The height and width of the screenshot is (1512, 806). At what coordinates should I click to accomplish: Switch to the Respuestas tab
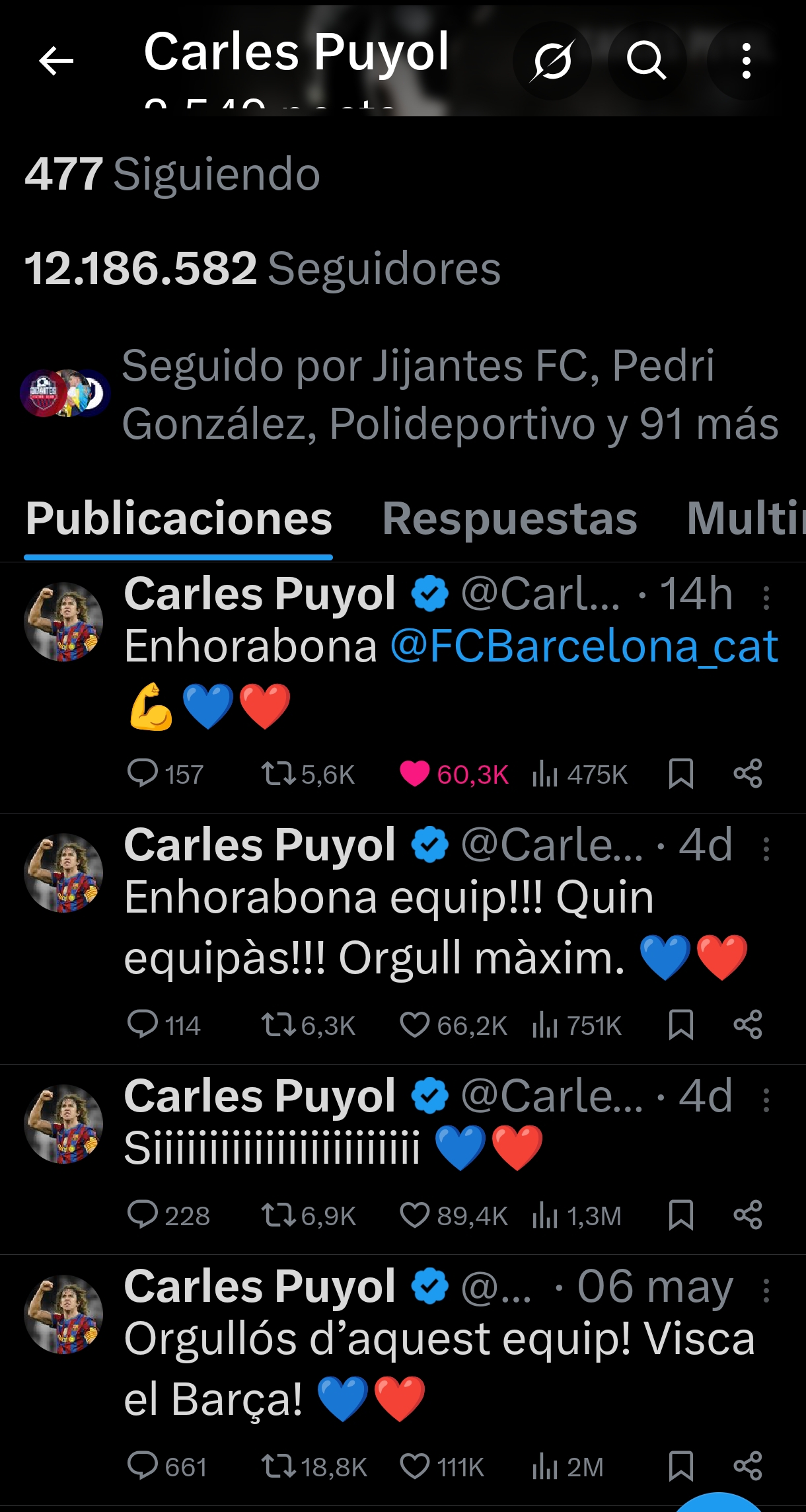click(509, 519)
